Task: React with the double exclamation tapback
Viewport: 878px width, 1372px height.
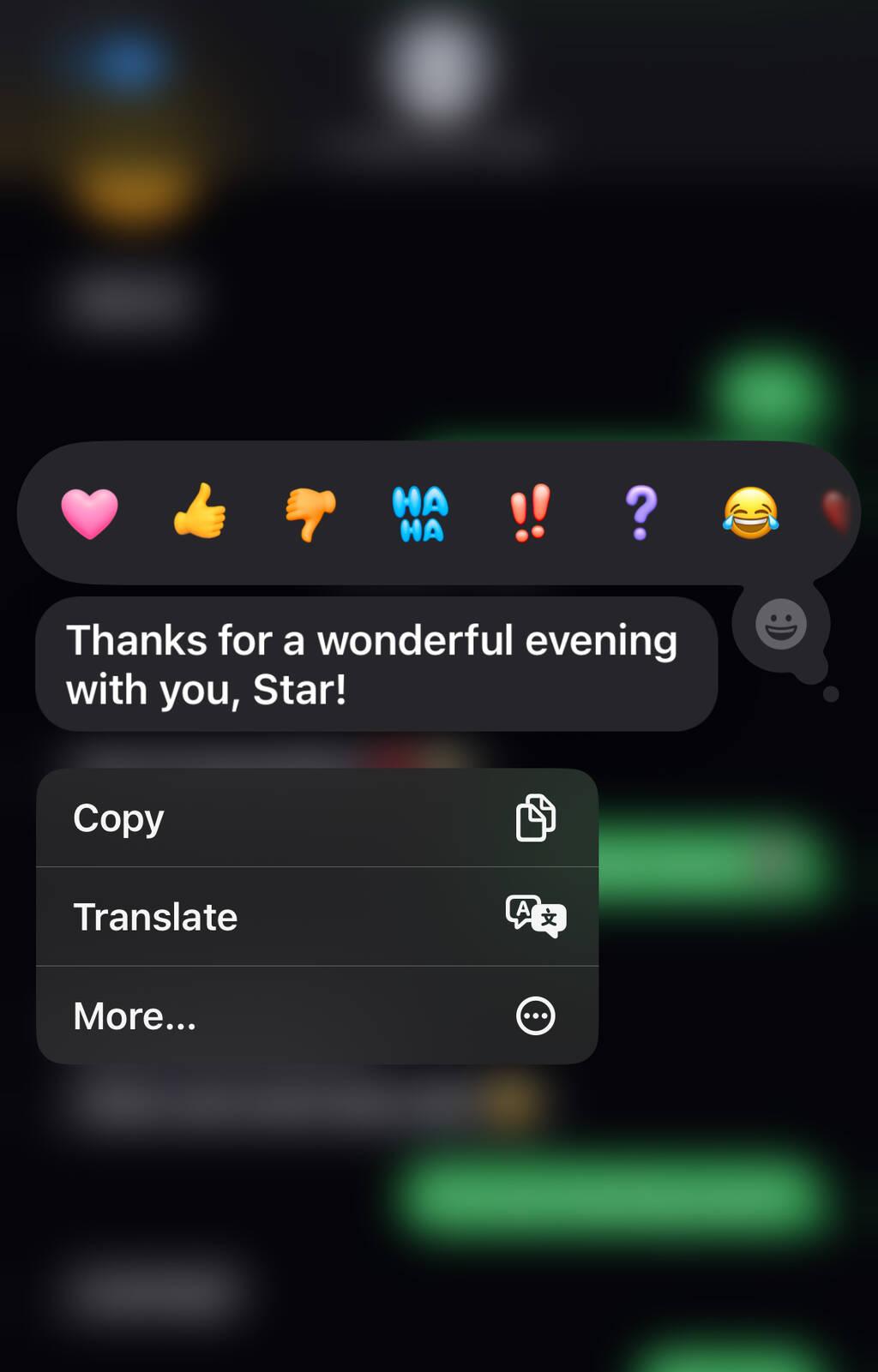Action: [x=530, y=512]
